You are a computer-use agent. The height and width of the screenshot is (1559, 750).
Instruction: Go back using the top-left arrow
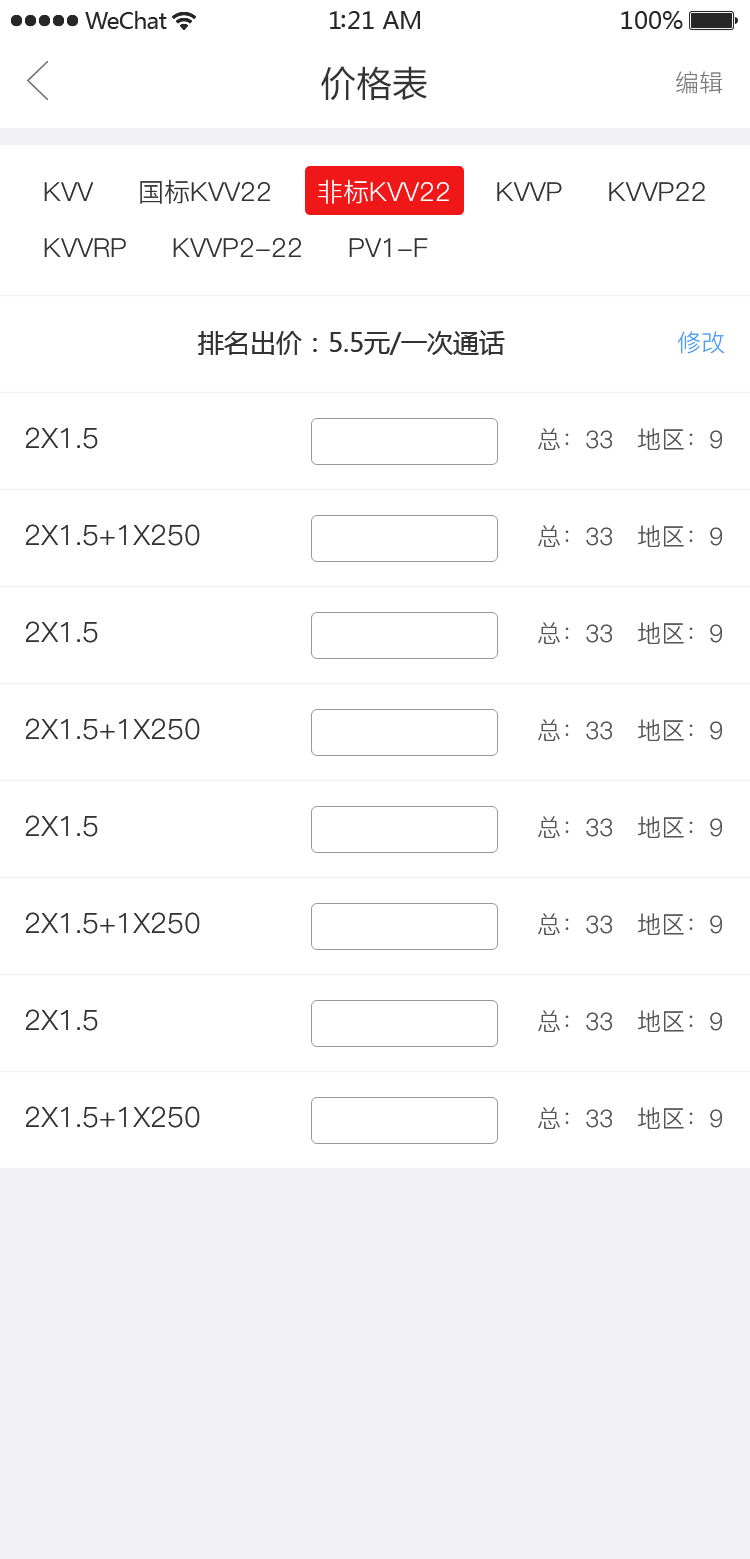point(38,81)
